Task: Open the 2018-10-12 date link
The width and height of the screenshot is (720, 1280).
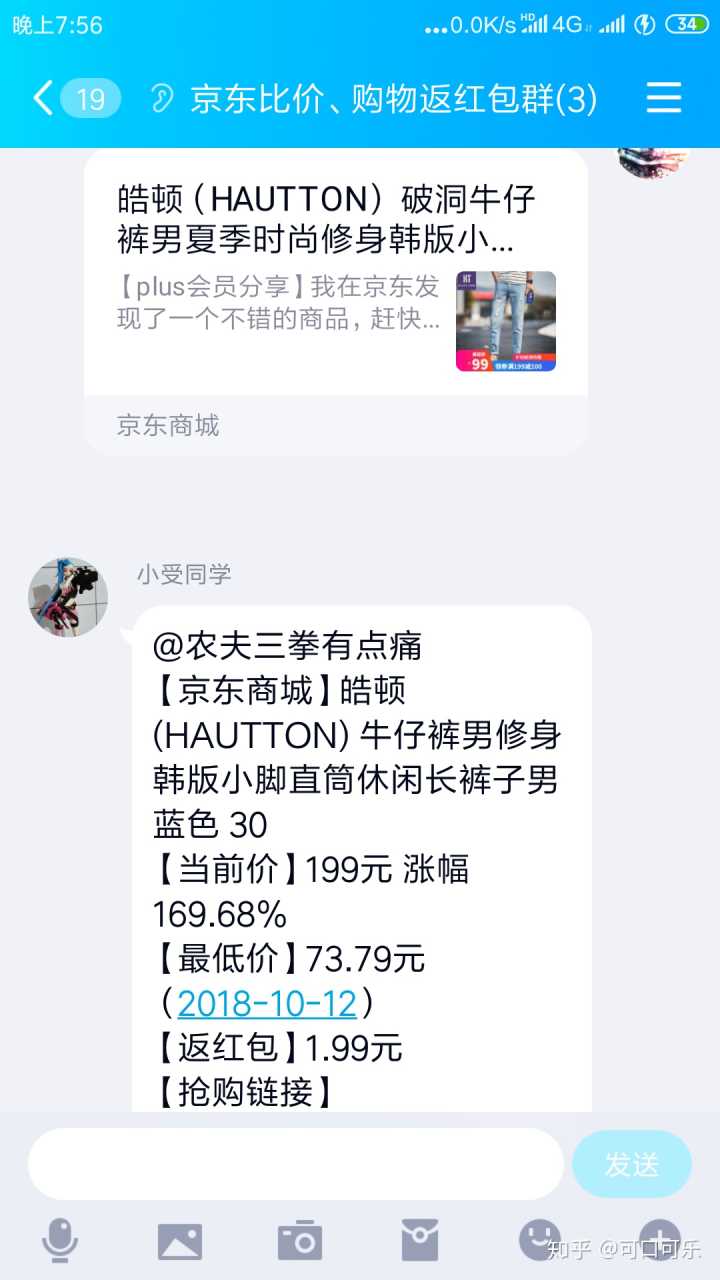Action: click(266, 1002)
